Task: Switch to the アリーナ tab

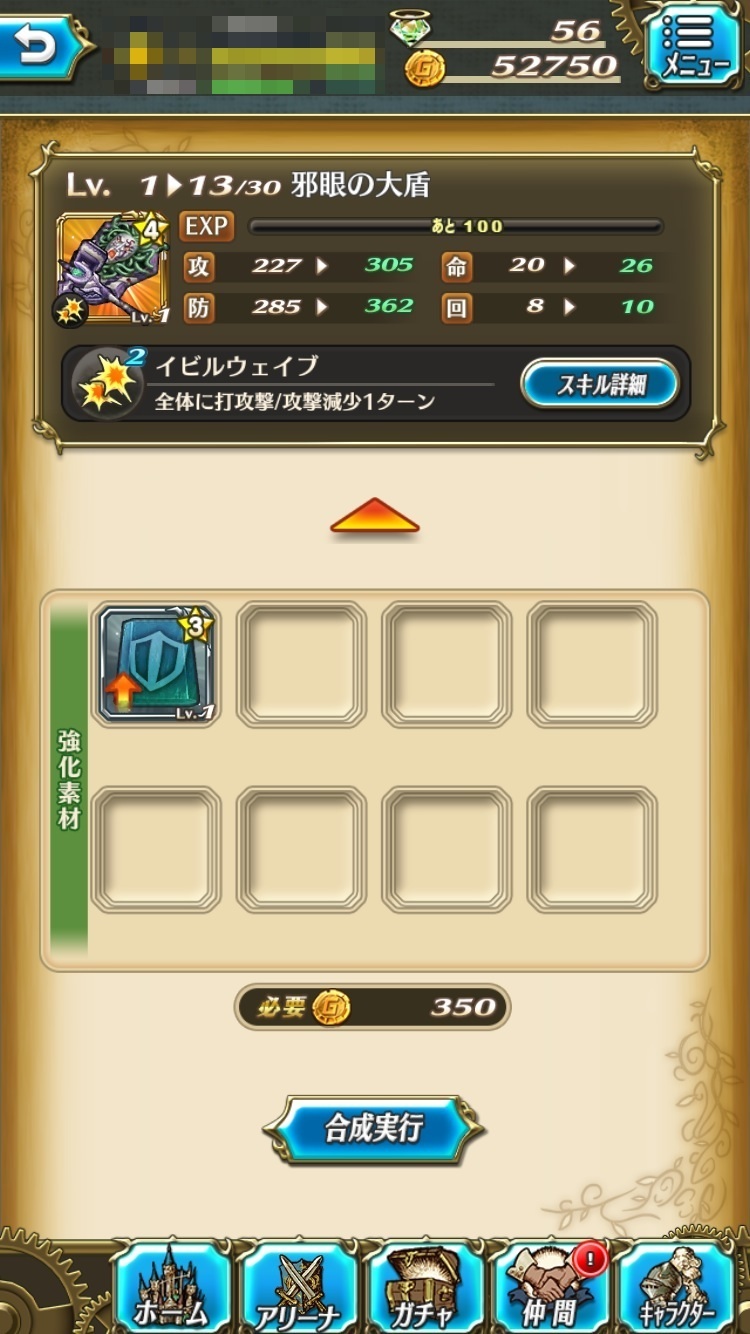Action: [x=300, y=1289]
